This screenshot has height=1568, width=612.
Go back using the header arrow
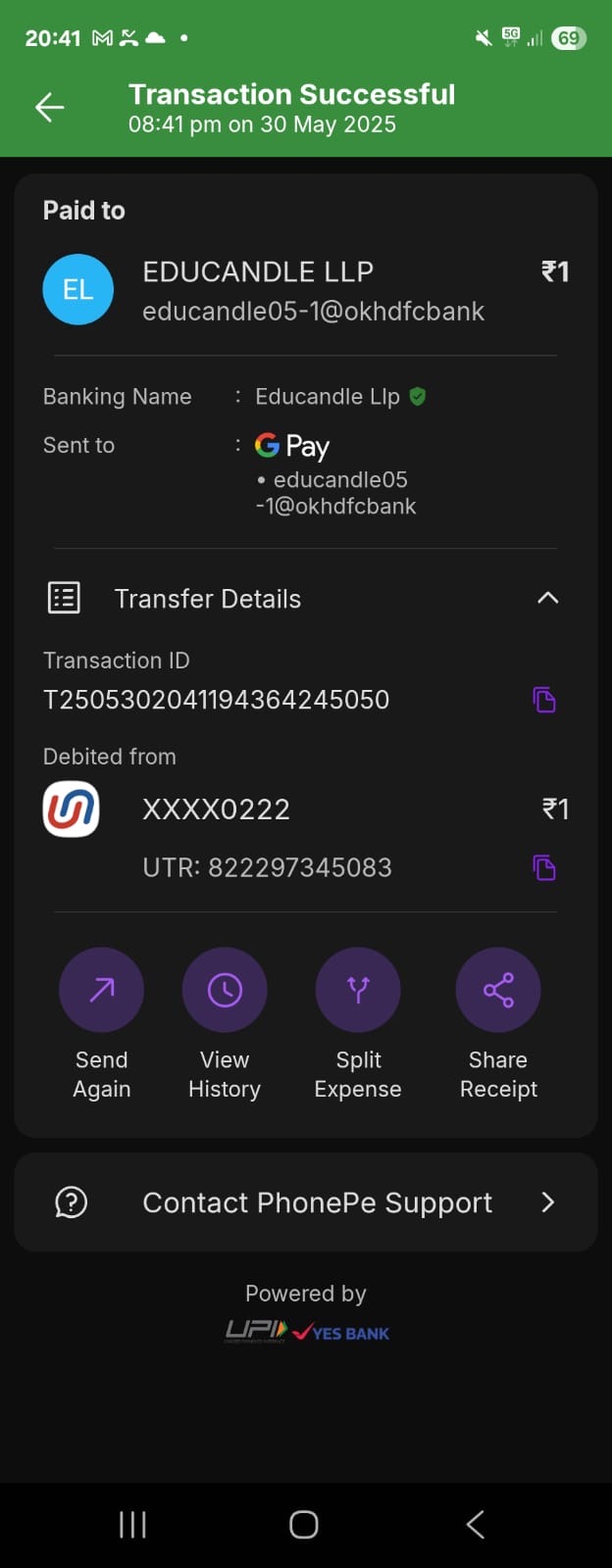49,108
